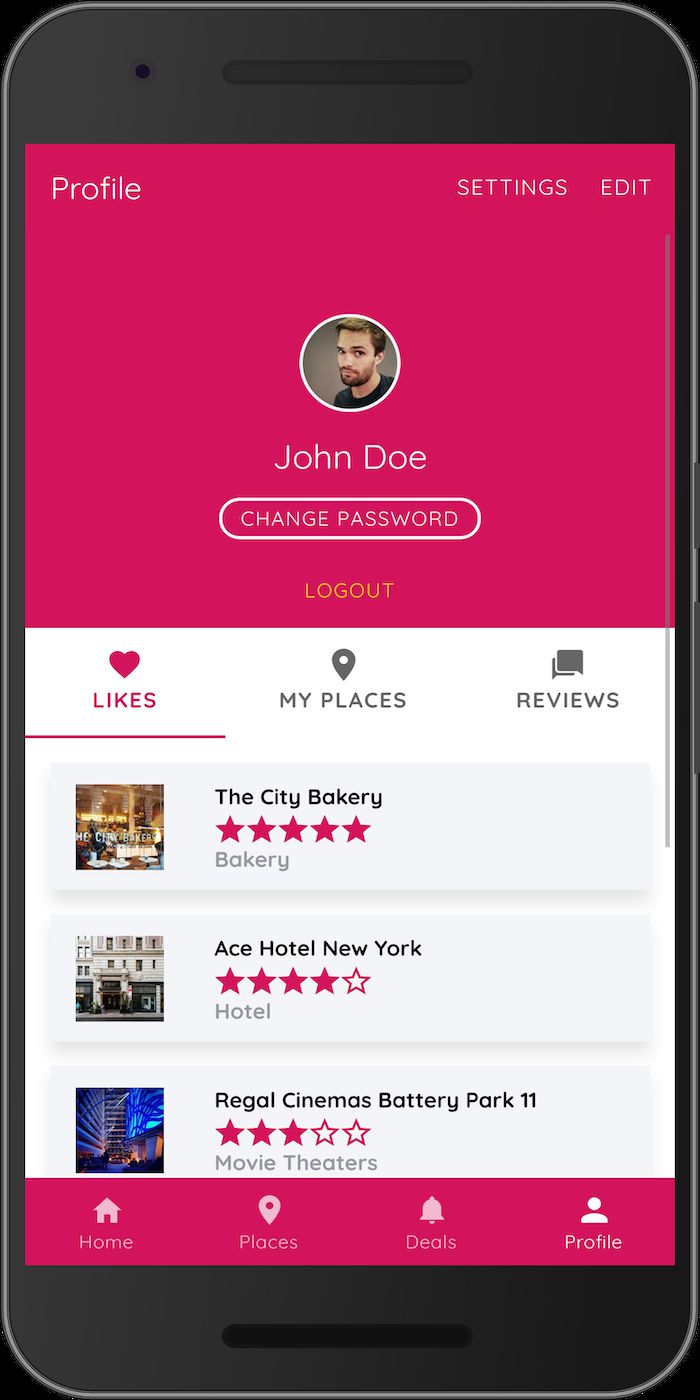Tap John Doe's profile picture
This screenshot has width=700, height=1400.
pyautogui.click(x=350, y=363)
